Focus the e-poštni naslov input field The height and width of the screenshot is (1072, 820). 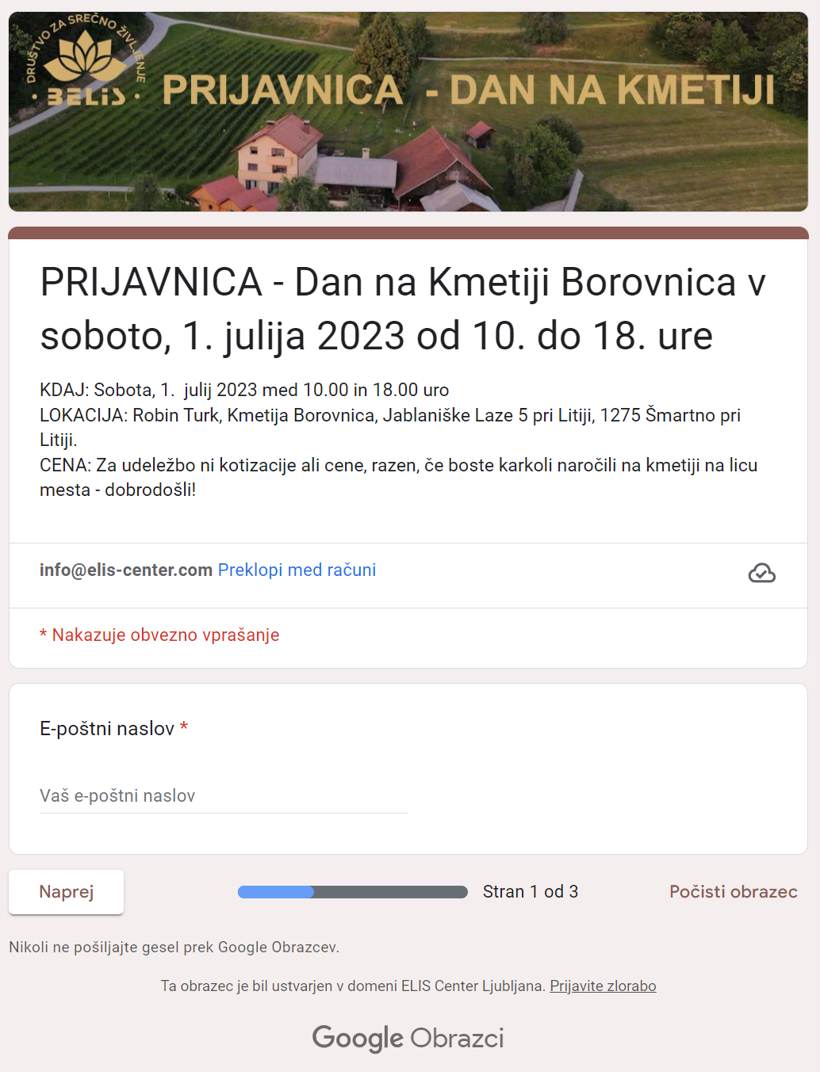pyautogui.click(x=223, y=796)
